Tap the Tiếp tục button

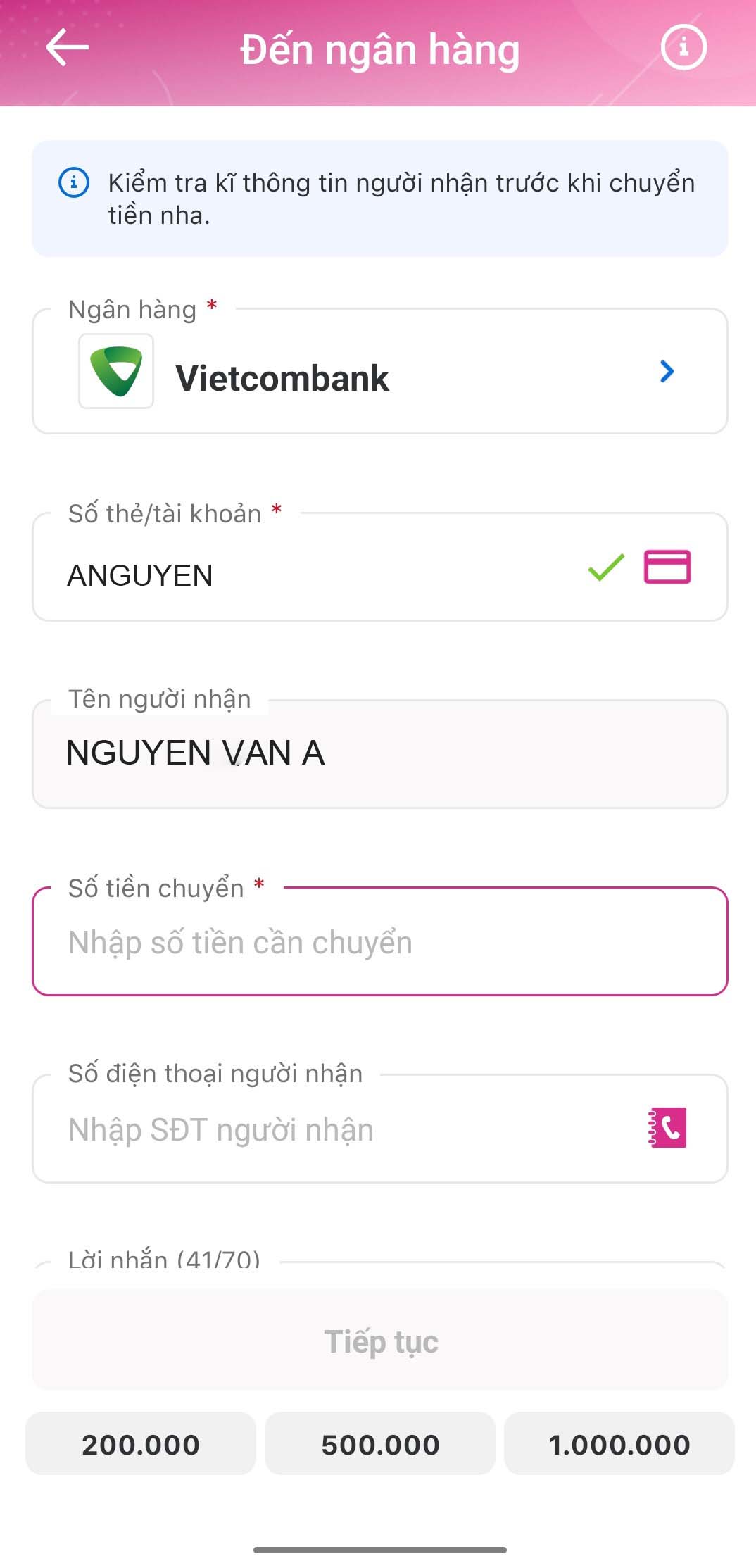tap(380, 1341)
